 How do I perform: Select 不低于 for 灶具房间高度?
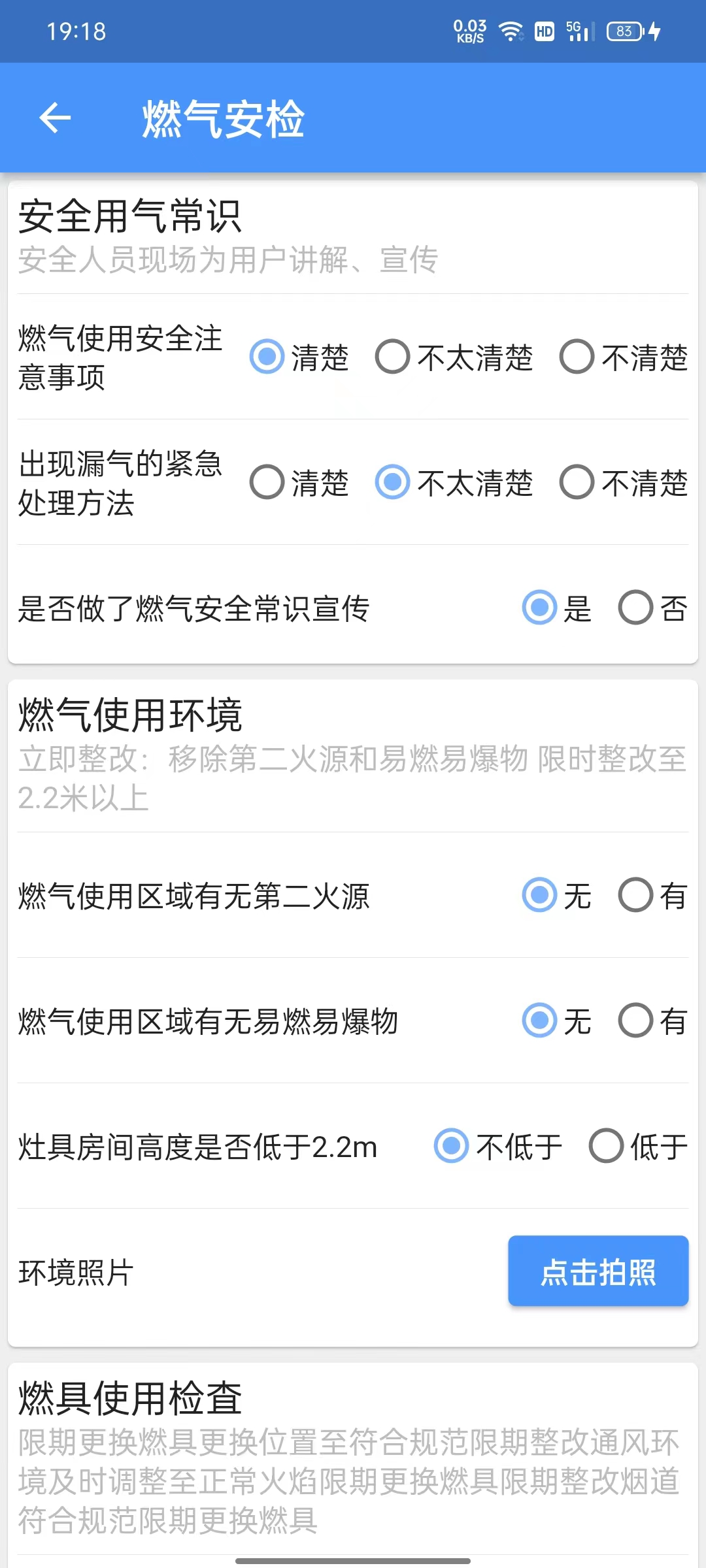pos(498,1146)
